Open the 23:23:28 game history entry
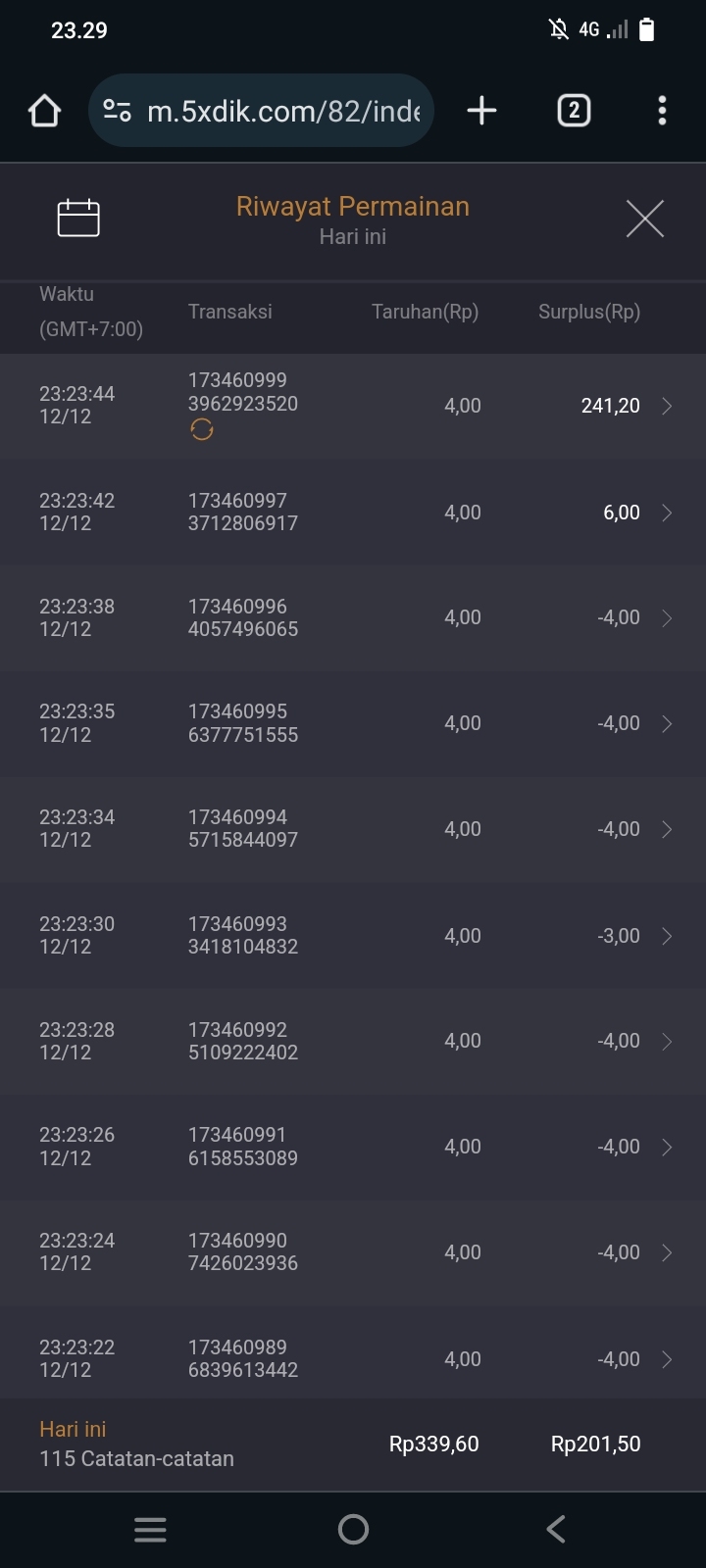This screenshot has height=1568, width=706. (x=353, y=1042)
